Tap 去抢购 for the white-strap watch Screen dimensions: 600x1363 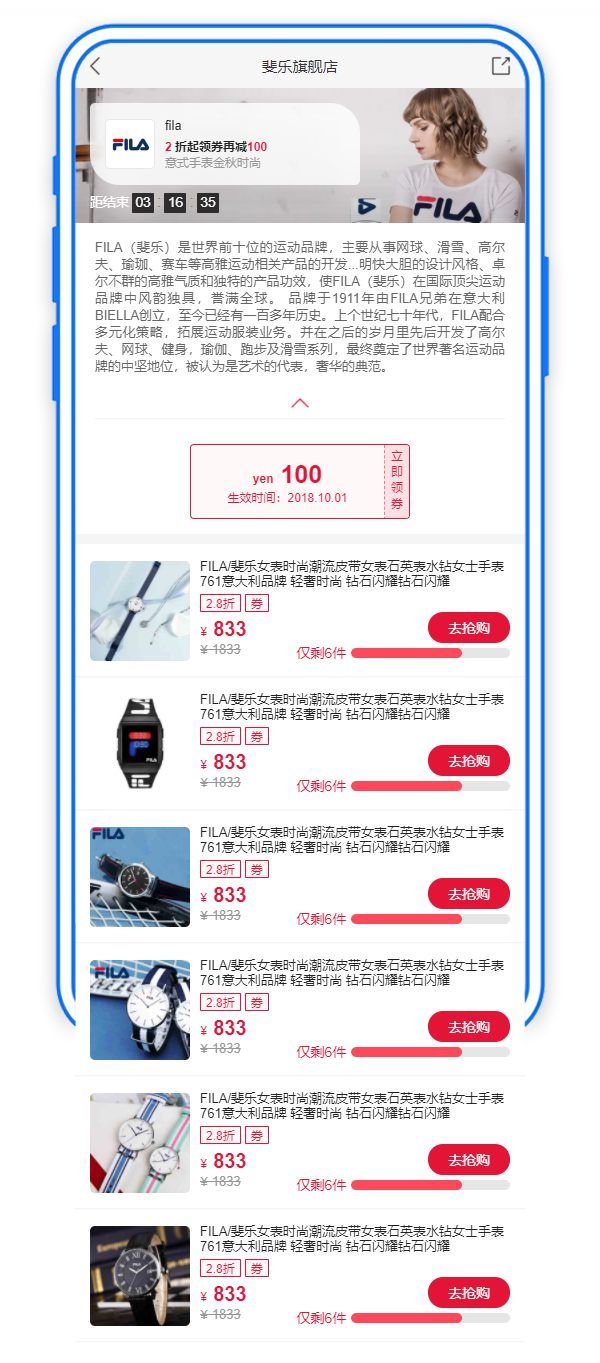pos(468,628)
